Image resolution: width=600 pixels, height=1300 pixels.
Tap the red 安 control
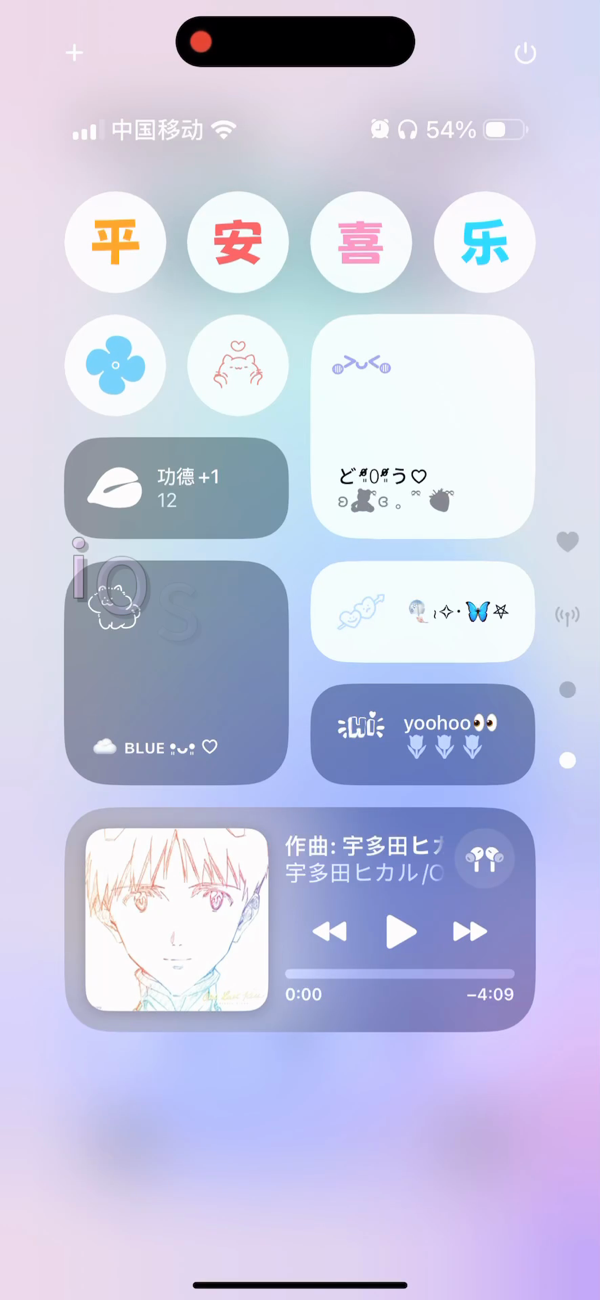(238, 243)
